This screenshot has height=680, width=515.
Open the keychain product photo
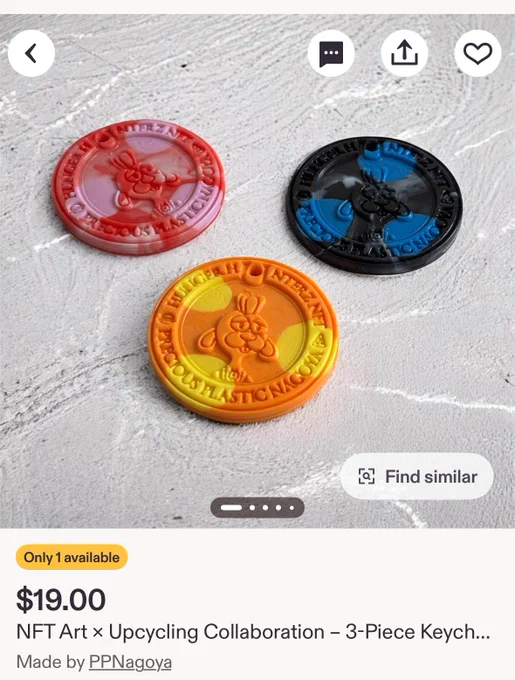tap(258, 271)
